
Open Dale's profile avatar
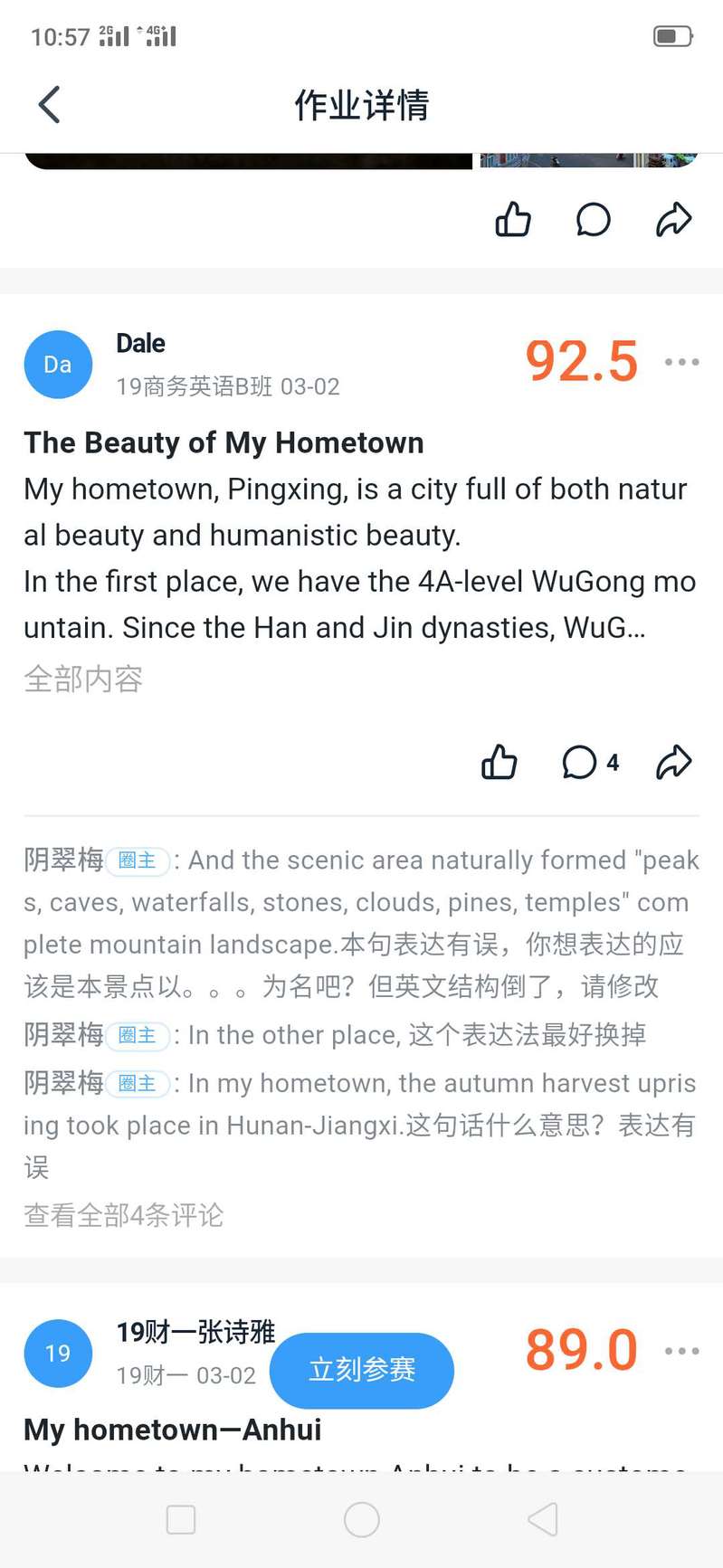58,365
